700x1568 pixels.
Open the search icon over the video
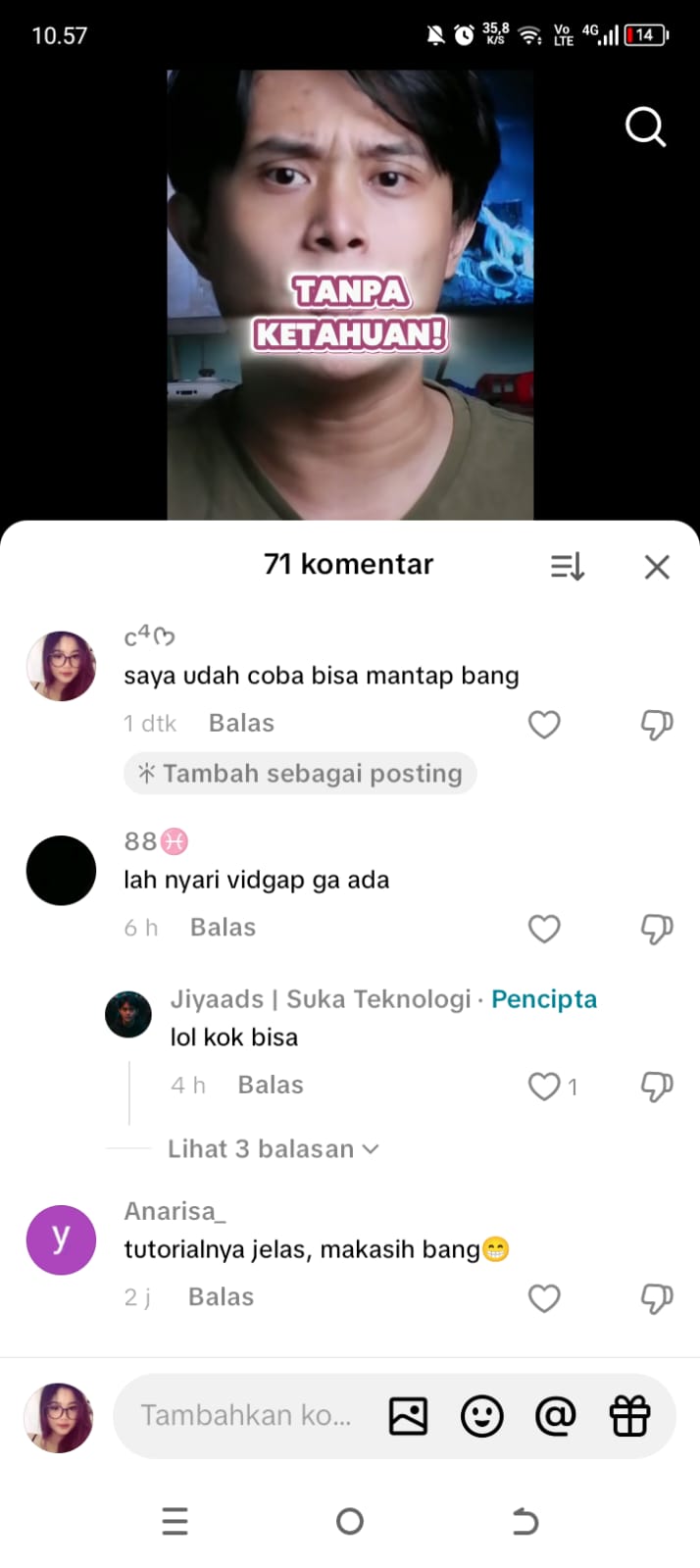click(645, 126)
